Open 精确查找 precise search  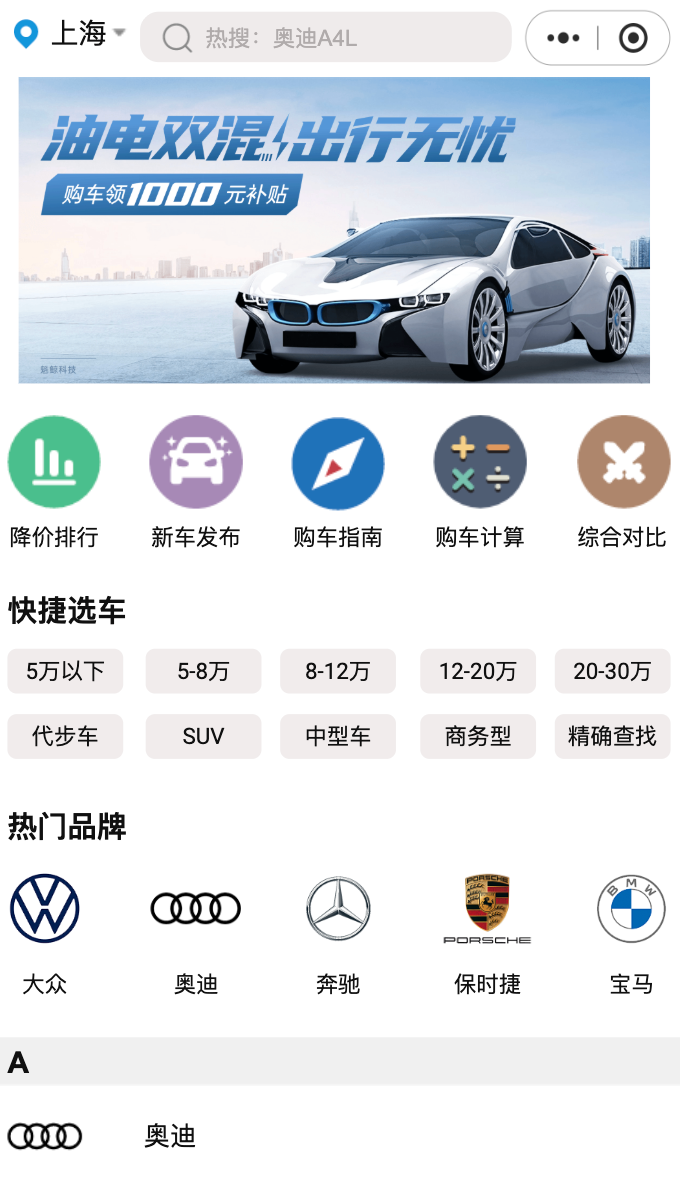(612, 737)
